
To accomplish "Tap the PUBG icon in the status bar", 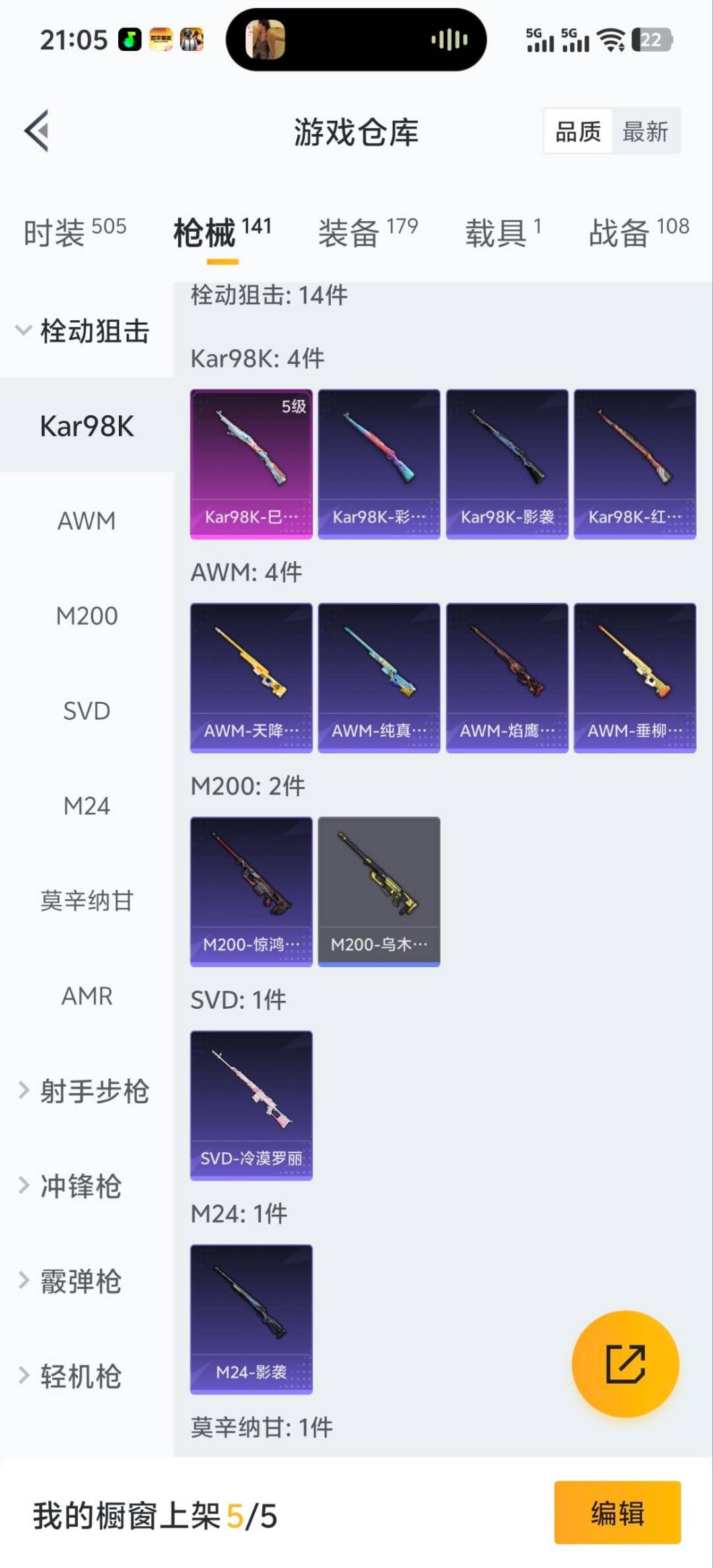I will (x=191, y=40).
